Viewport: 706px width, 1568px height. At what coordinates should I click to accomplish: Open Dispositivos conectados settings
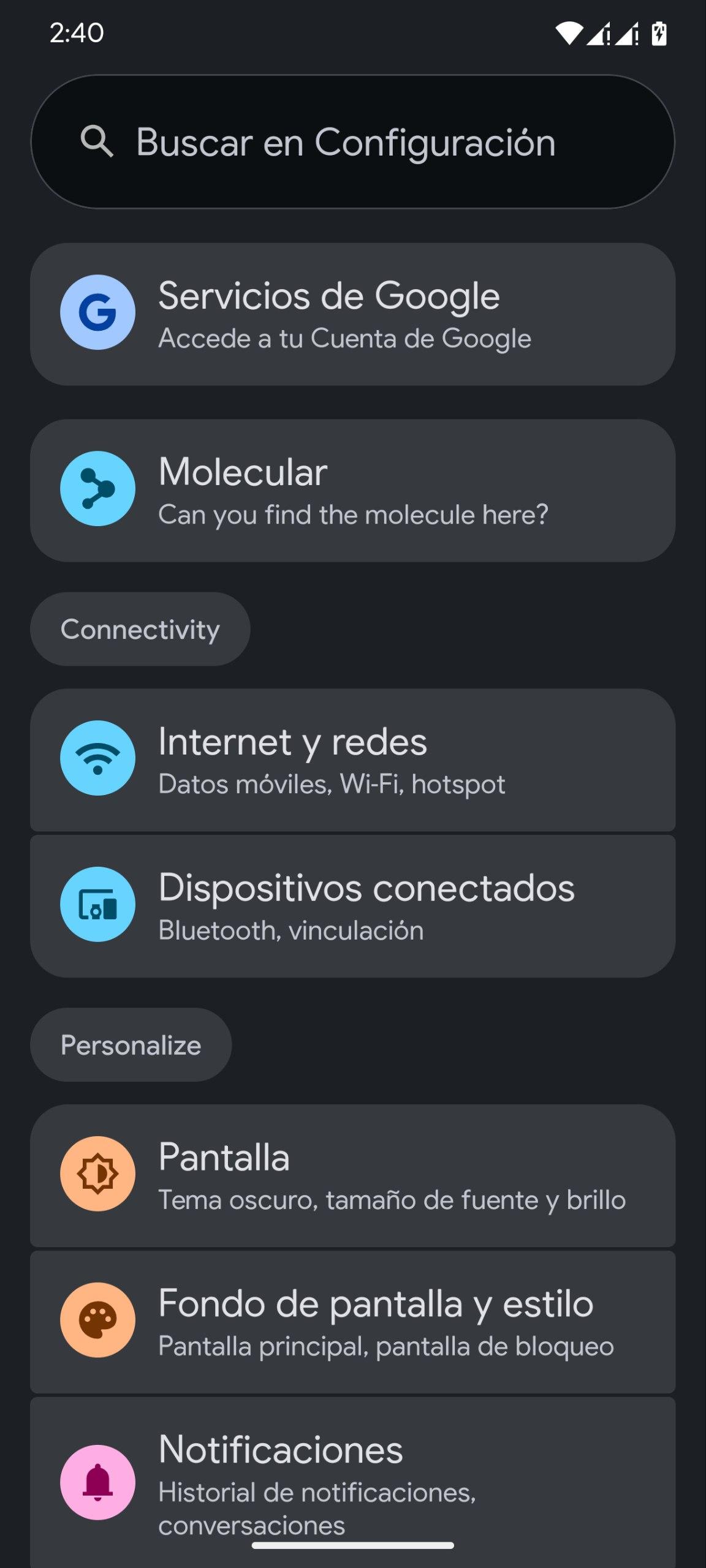tap(352, 905)
